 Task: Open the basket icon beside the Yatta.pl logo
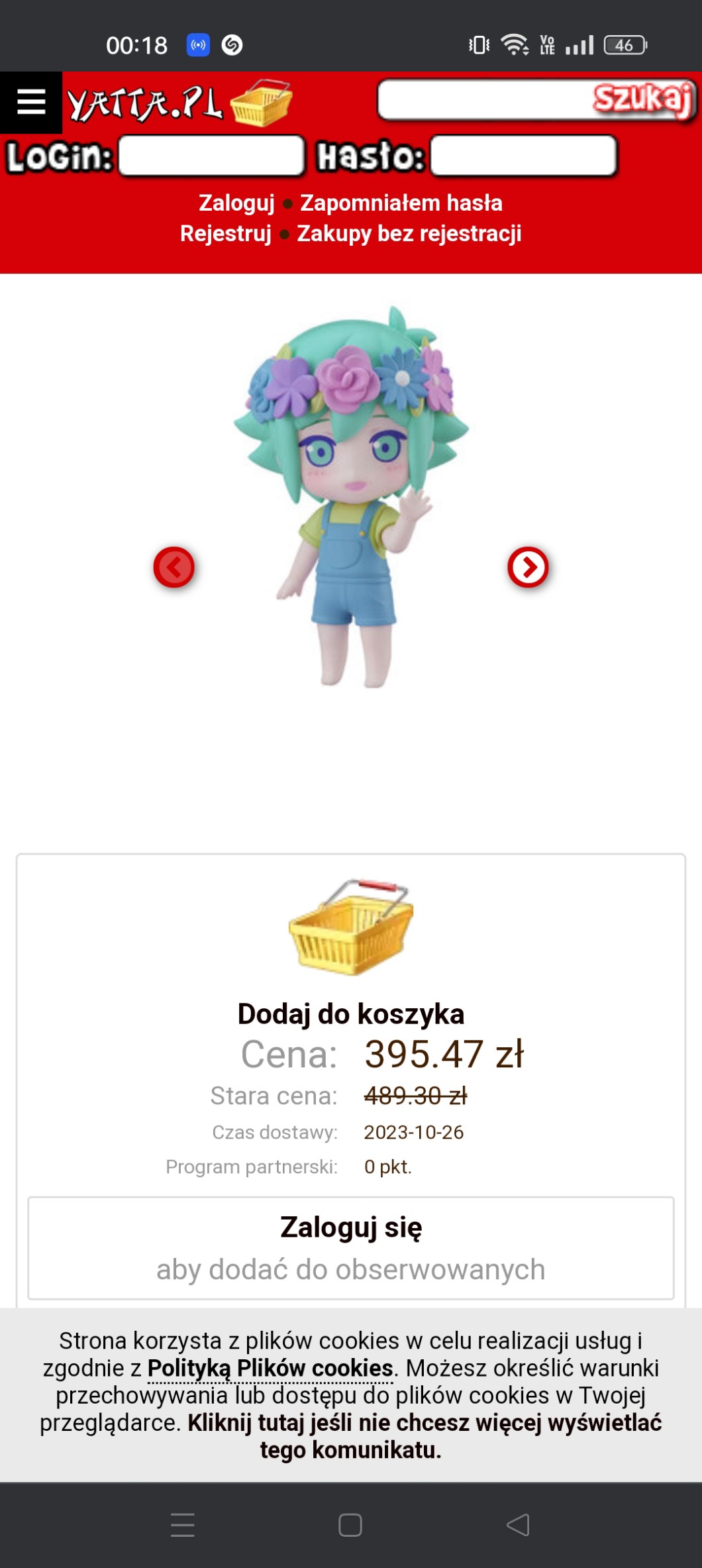261,103
